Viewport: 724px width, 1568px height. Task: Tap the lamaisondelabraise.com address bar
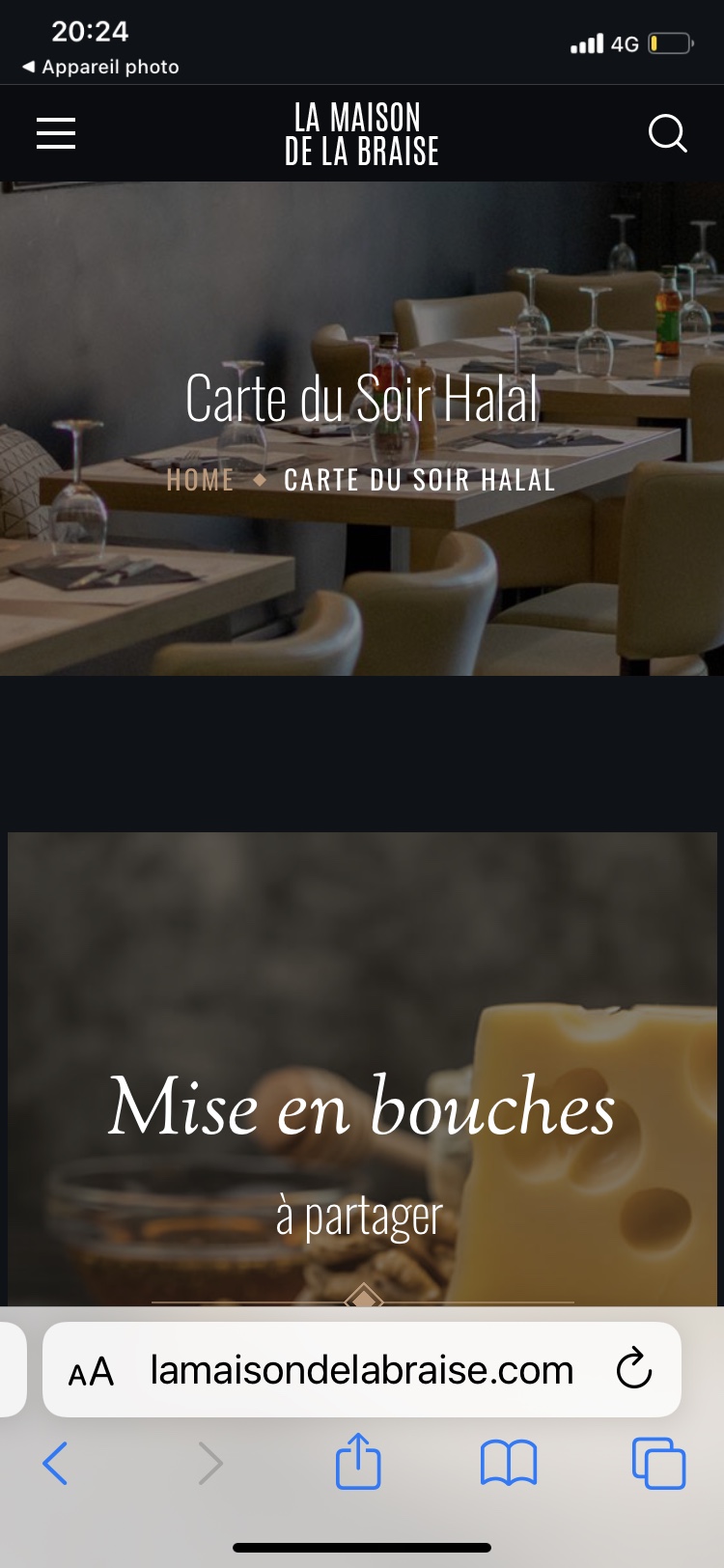click(x=362, y=1370)
